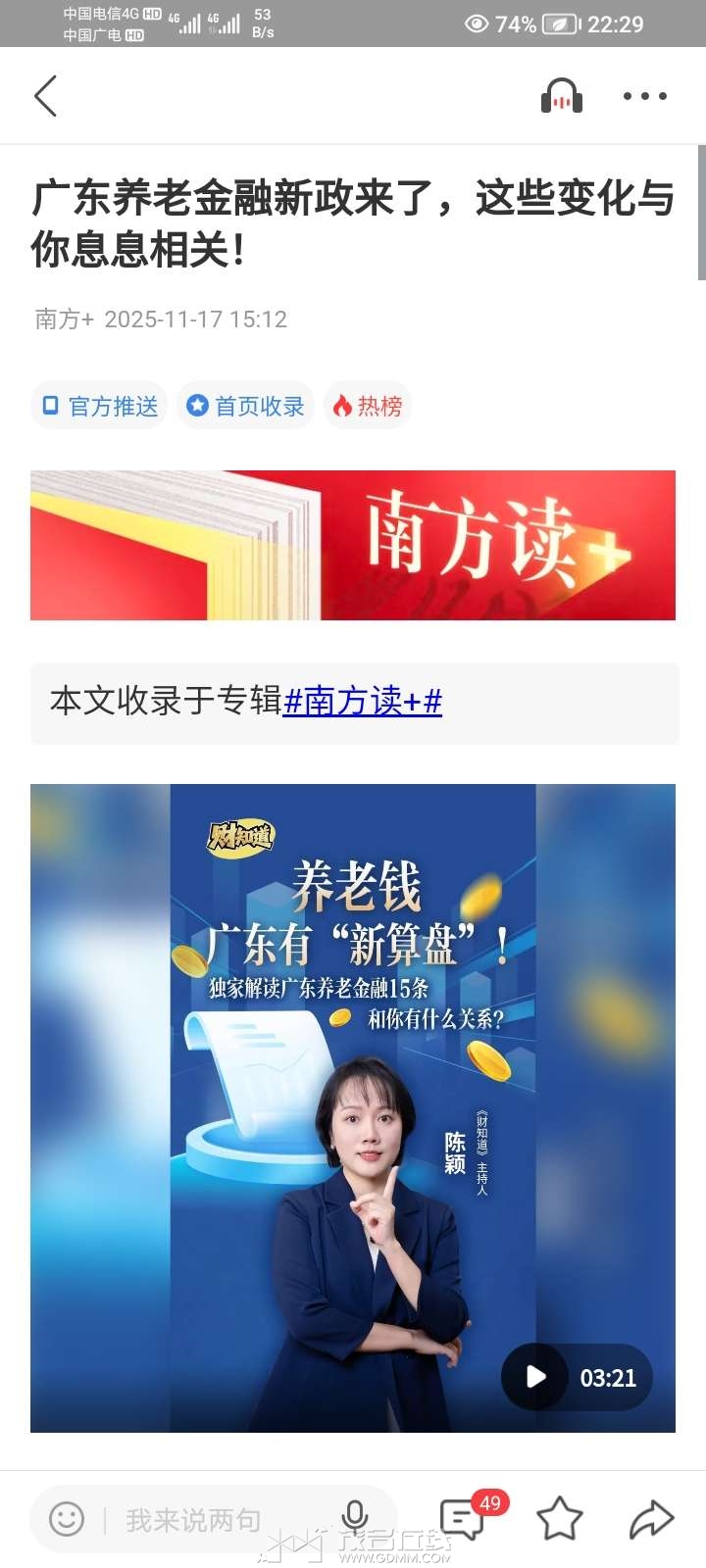The height and width of the screenshot is (1568, 706).
Task: Open the 南方读+ banner
Action: tap(353, 545)
